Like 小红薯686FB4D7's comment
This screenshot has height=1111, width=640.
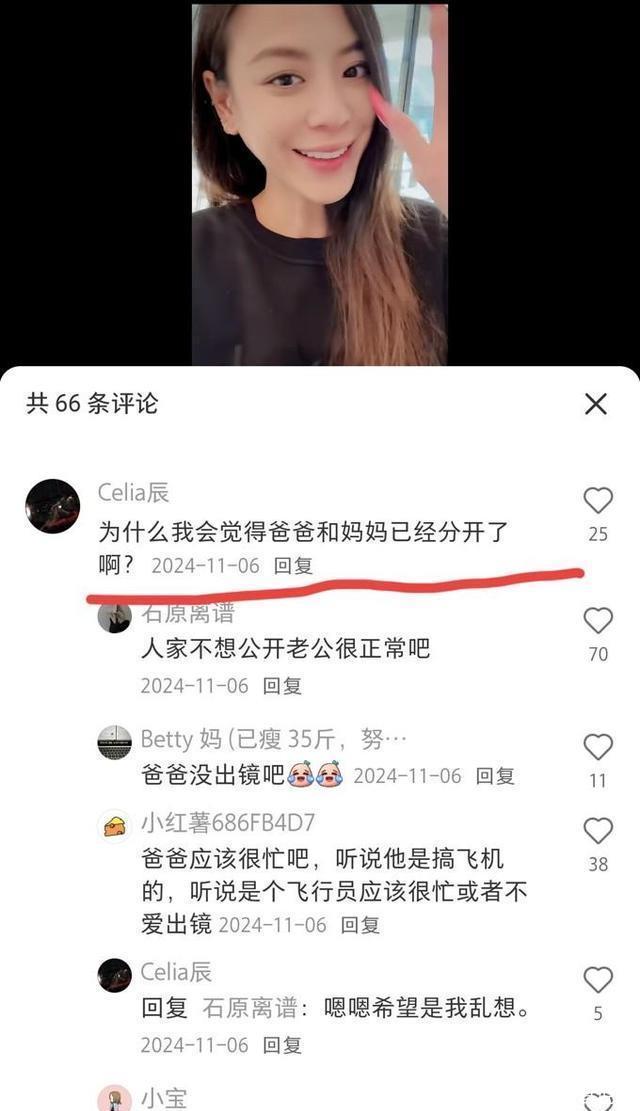pyautogui.click(x=597, y=831)
